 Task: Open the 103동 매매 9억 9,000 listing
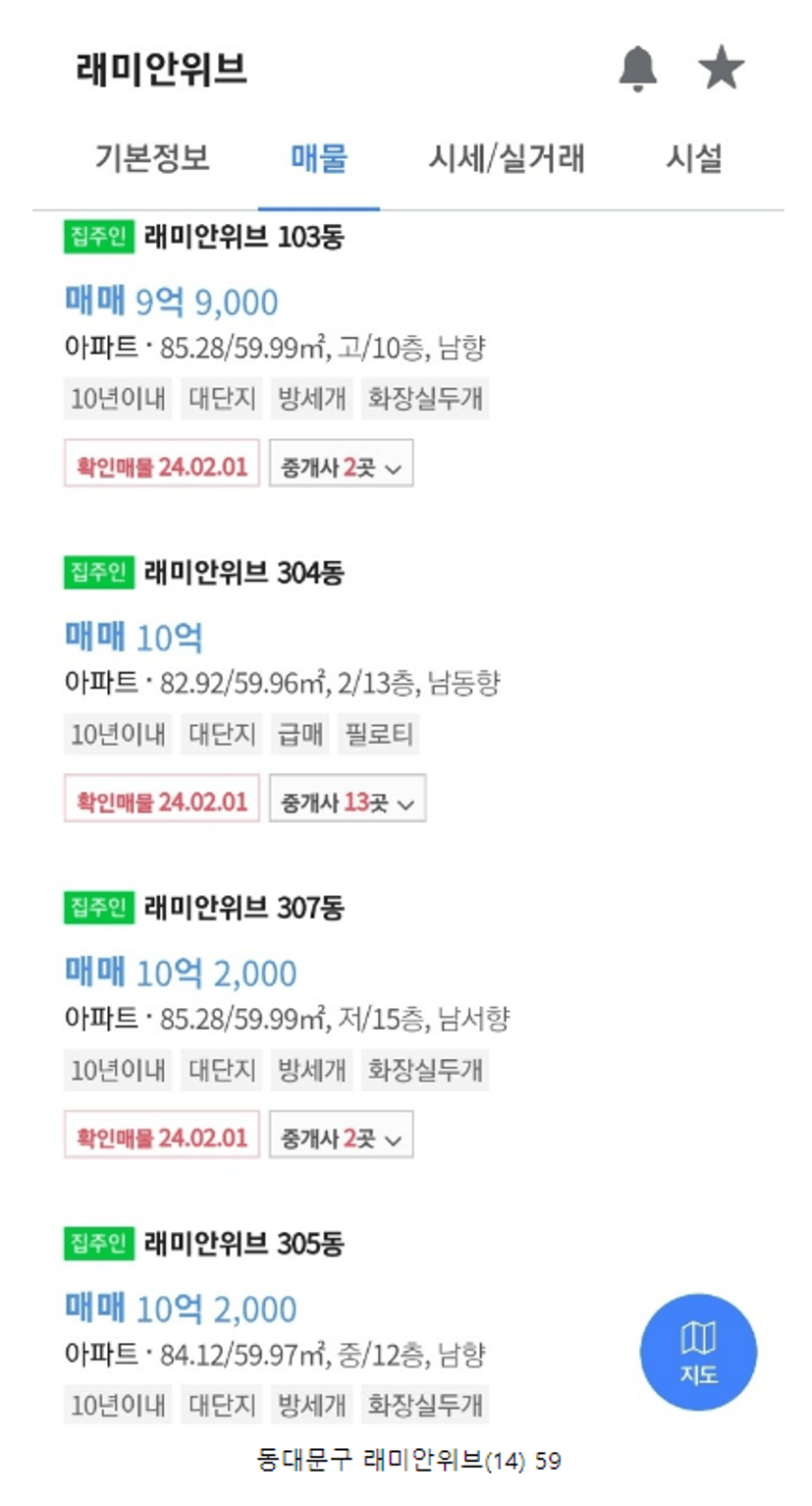(172, 303)
